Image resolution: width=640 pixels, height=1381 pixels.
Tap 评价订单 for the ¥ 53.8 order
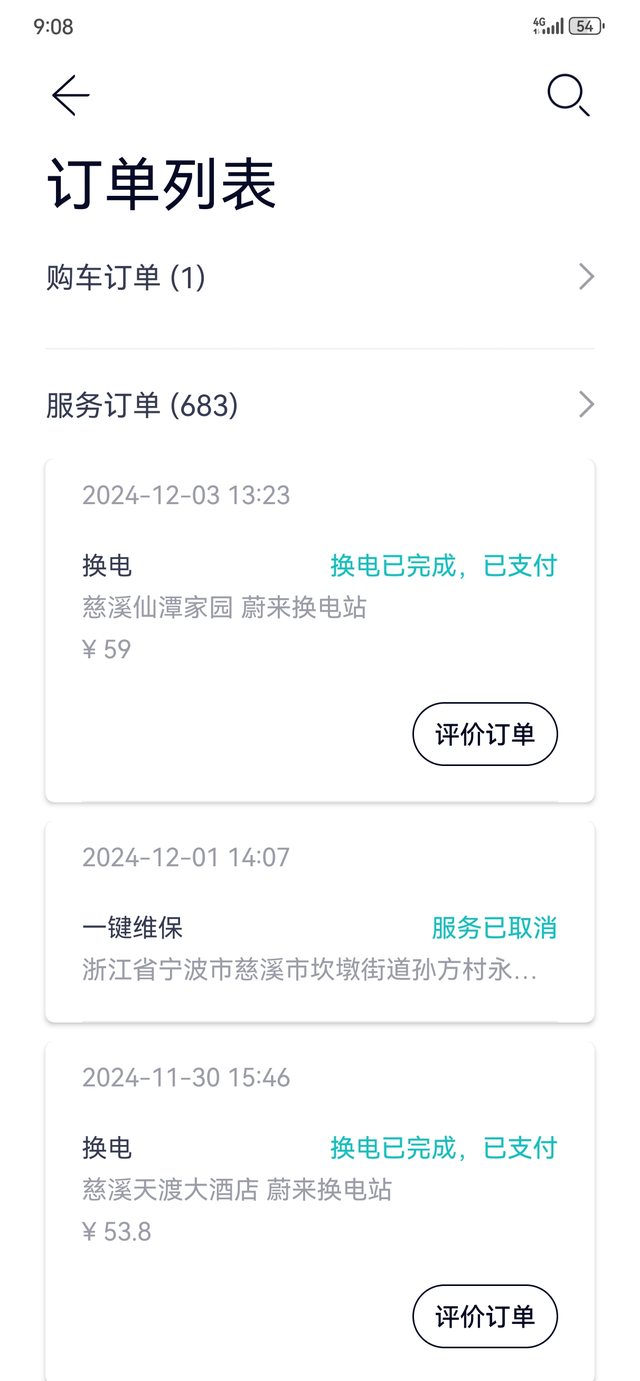[x=485, y=1316]
